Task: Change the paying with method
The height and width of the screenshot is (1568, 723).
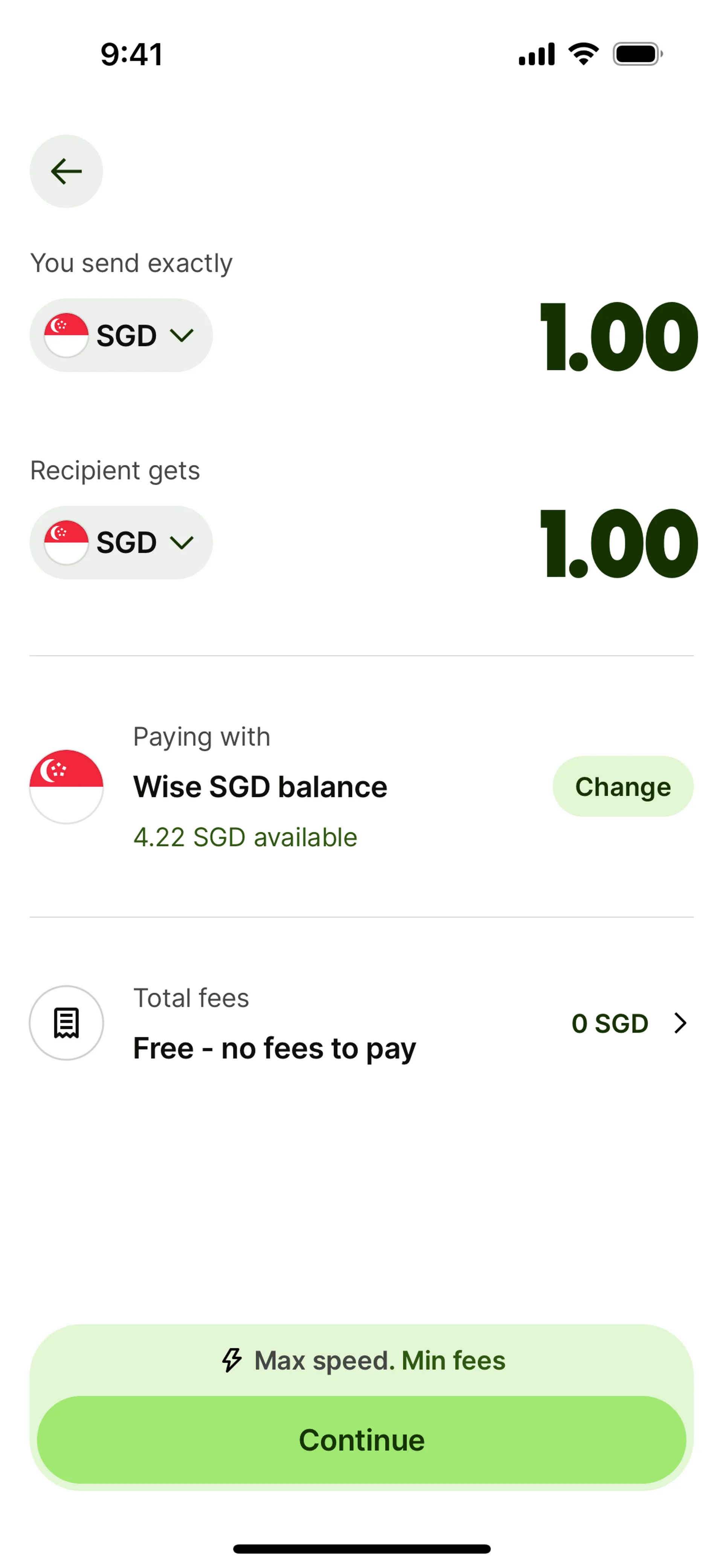Action: click(x=622, y=786)
